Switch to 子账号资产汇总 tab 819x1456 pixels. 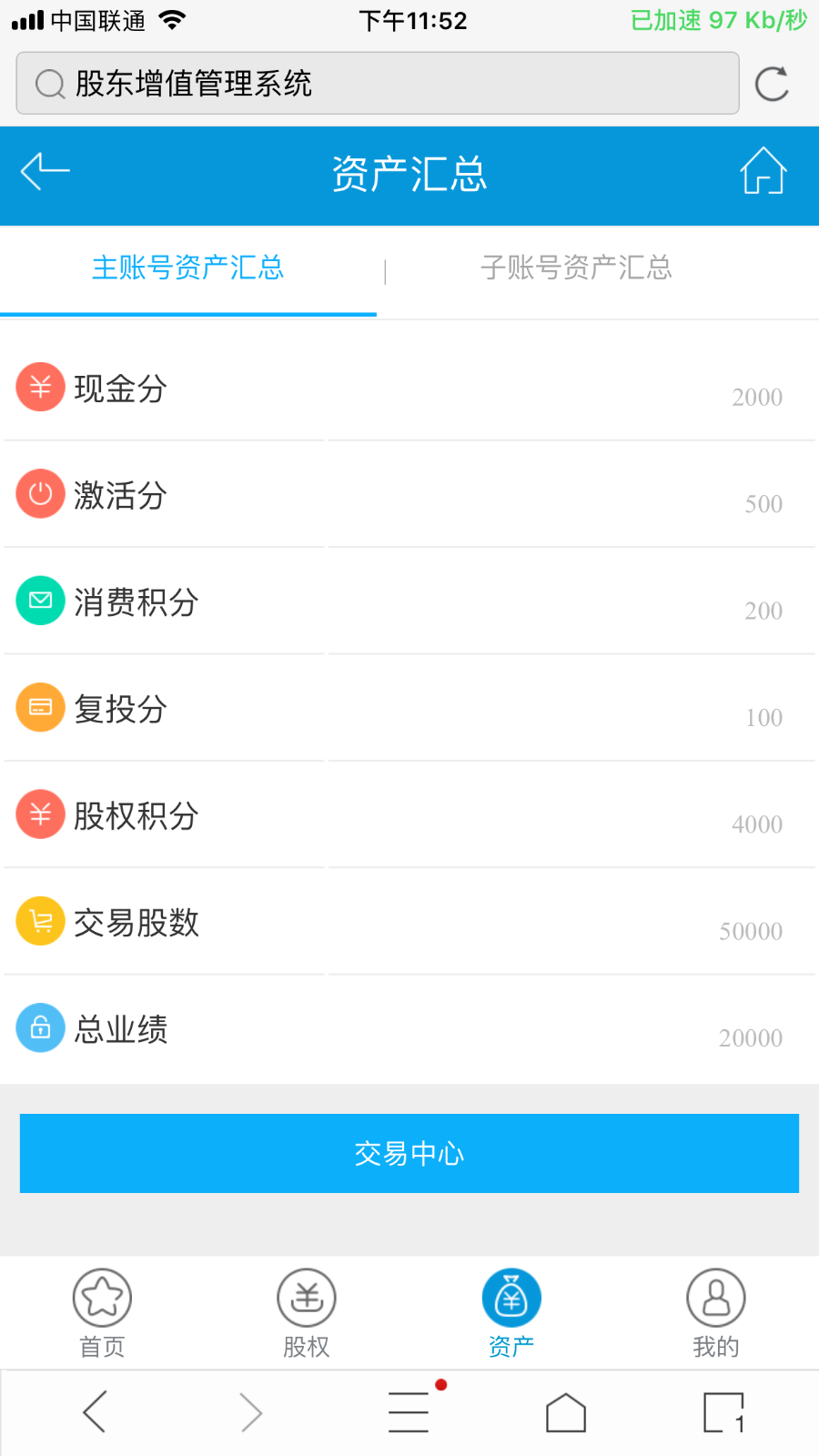click(x=576, y=268)
